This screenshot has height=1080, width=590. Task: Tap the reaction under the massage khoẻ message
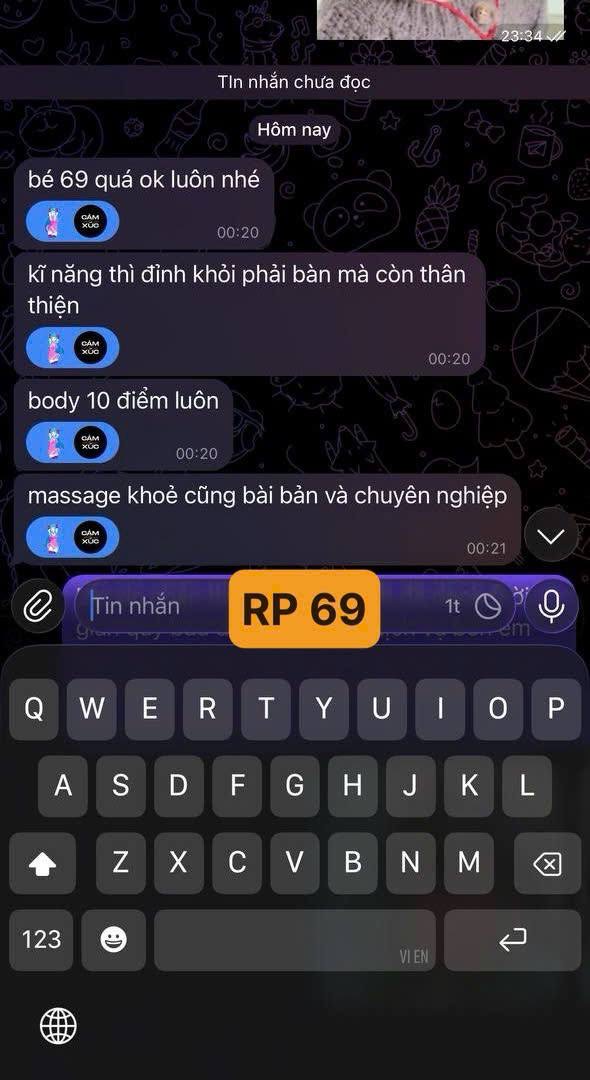pos(73,537)
